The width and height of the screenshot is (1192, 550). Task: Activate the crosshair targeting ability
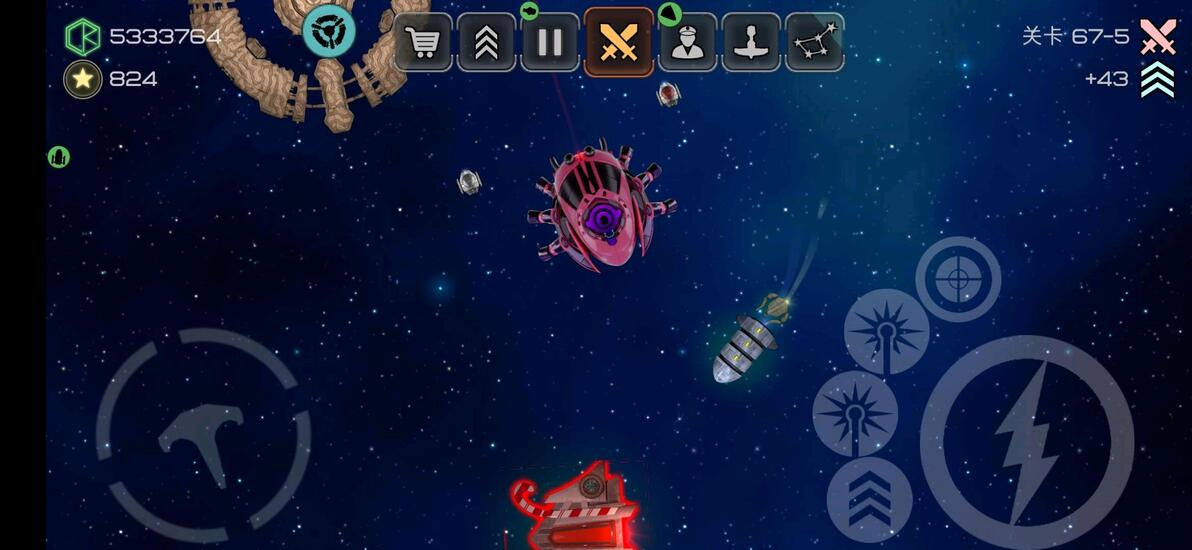(958, 279)
